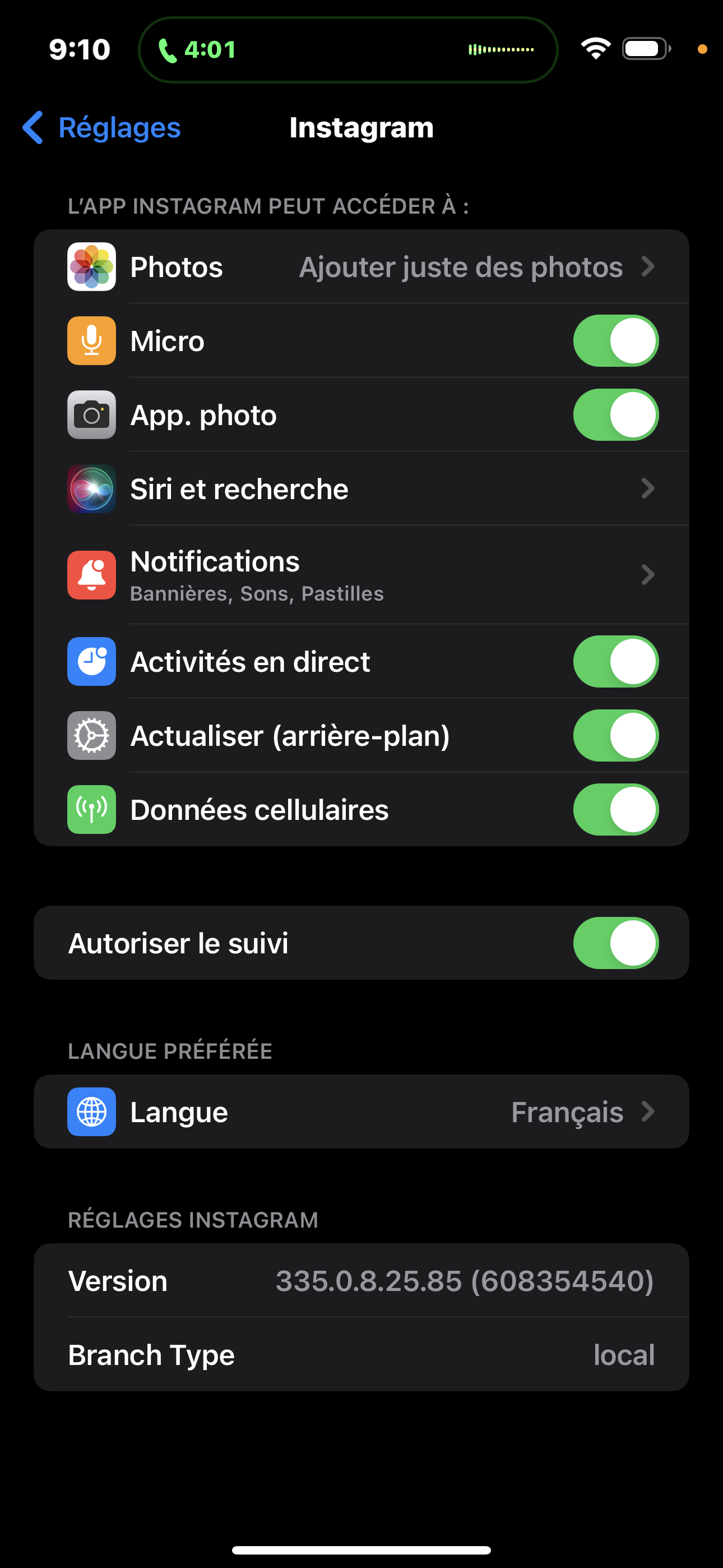The width and height of the screenshot is (723, 1568).
Task: Open the Photos access setting
Action: coord(361,267)
